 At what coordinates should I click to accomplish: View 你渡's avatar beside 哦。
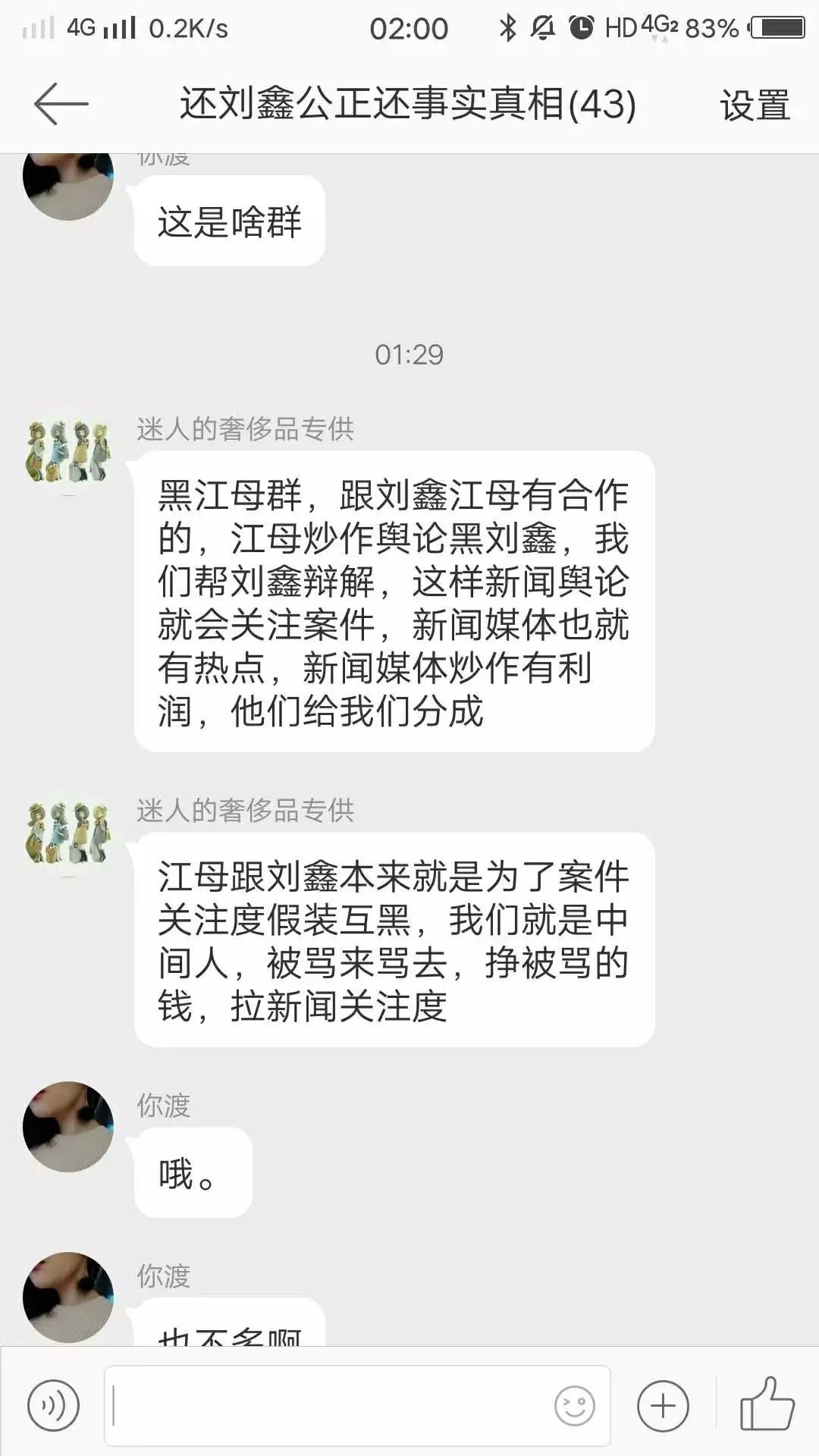[x=68, y=1127]
